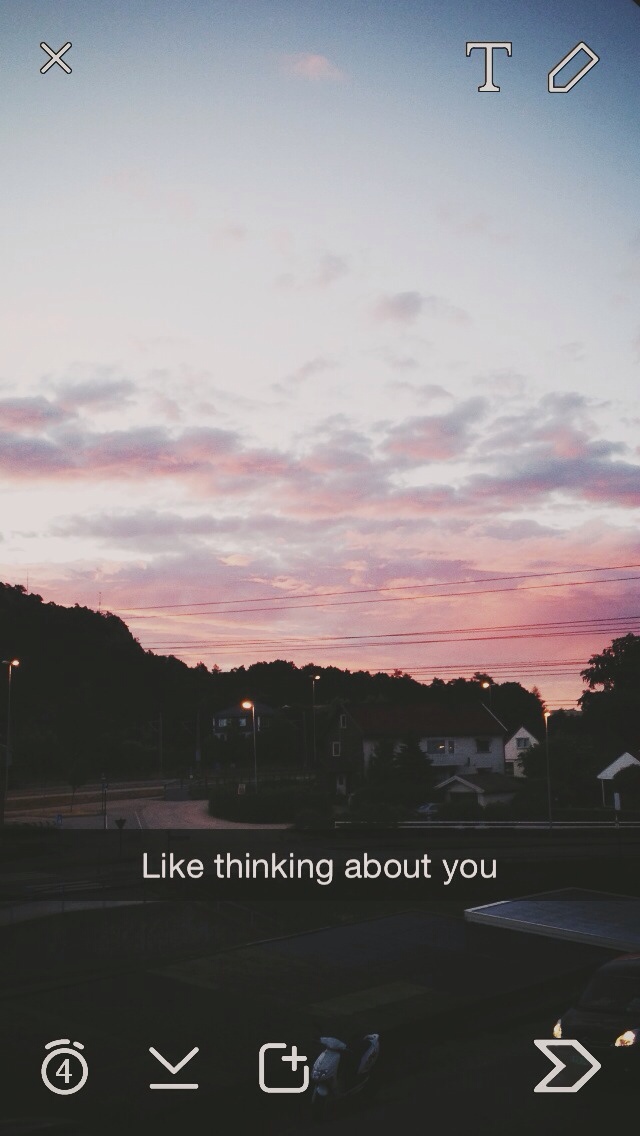Edit the caption "Like thinking about you"
Viewport: 640px width, 1136px height.
[320, 866]
